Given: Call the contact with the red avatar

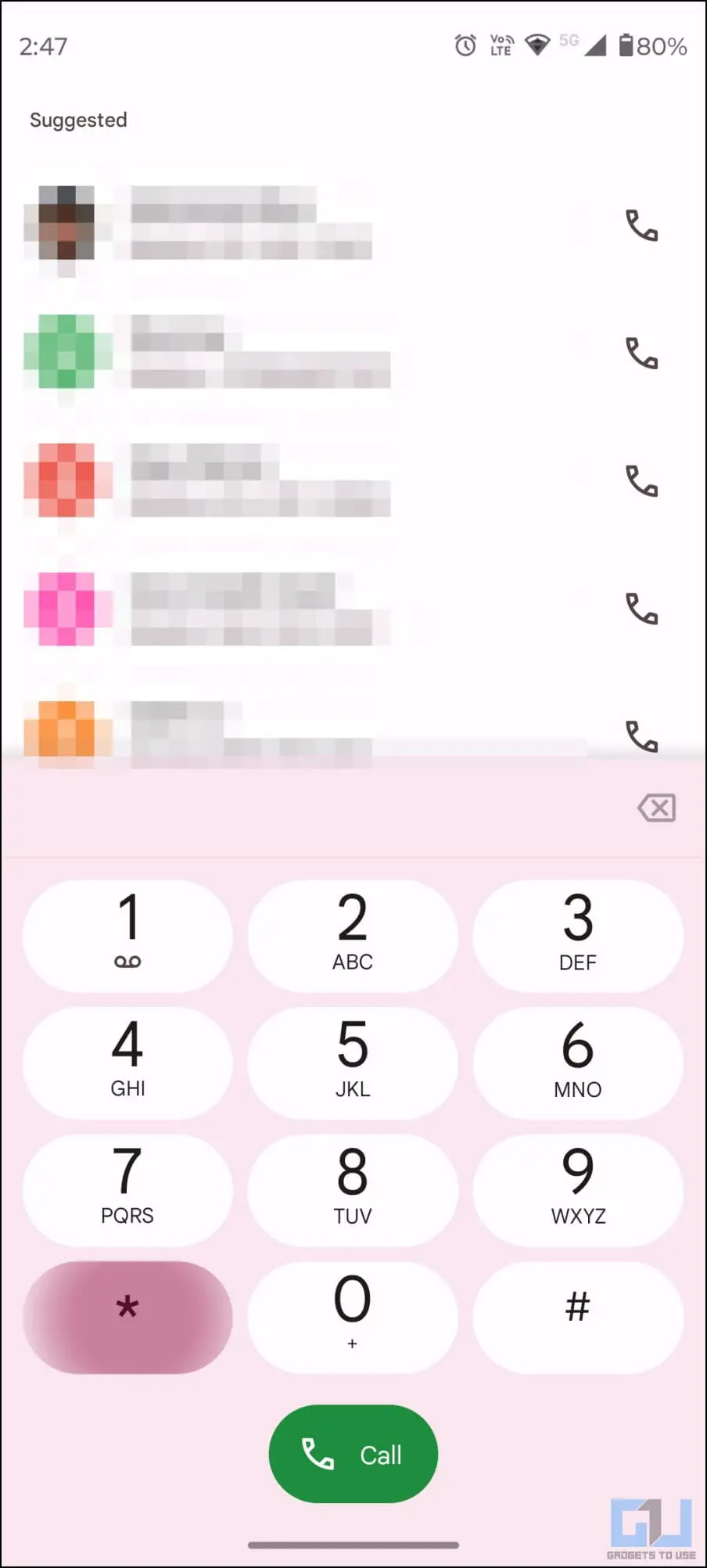Looking at the screenshot, I should coord(641,481).
